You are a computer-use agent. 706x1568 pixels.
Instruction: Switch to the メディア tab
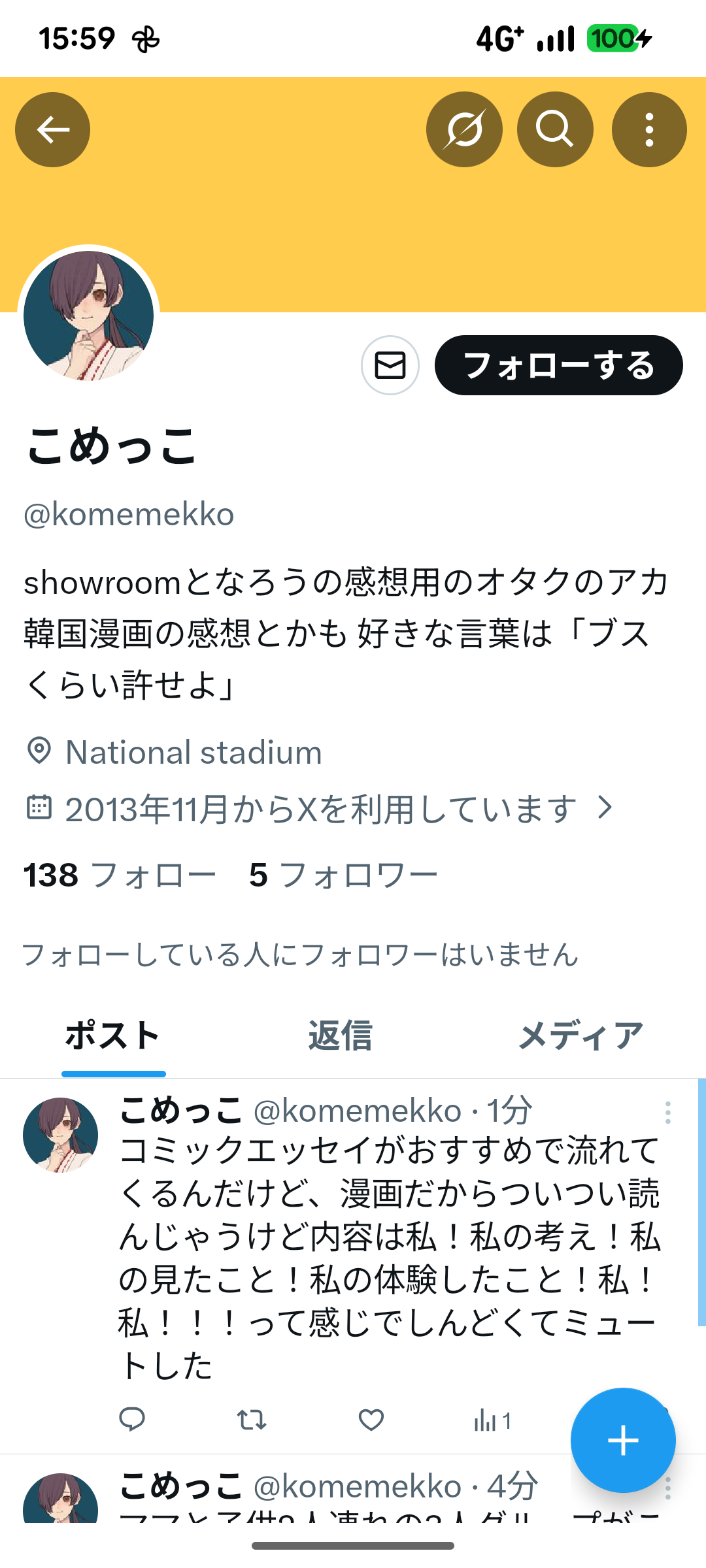pyautogui.click(x=580, y=1036)
